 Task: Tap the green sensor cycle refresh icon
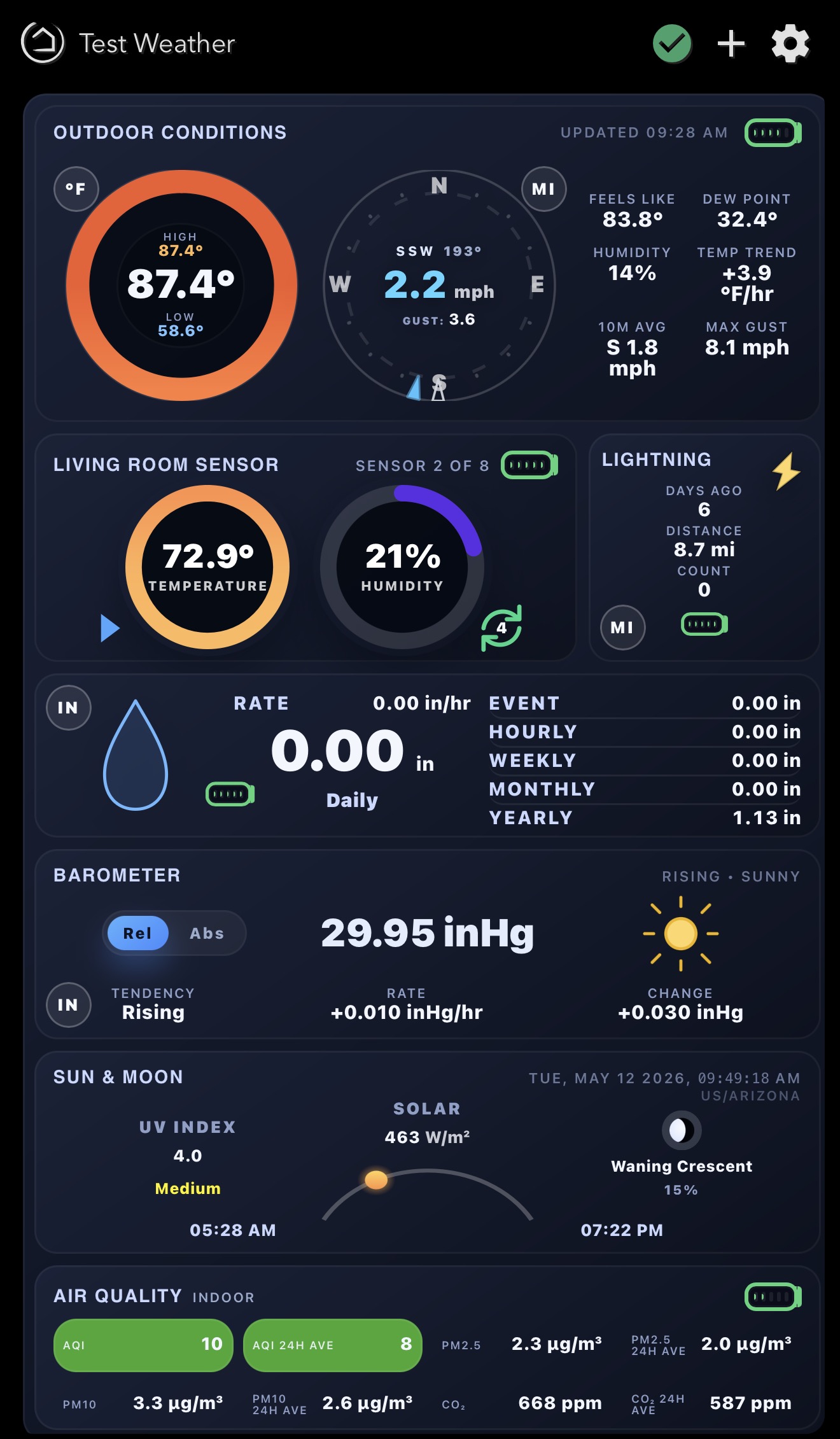[501, 628]
